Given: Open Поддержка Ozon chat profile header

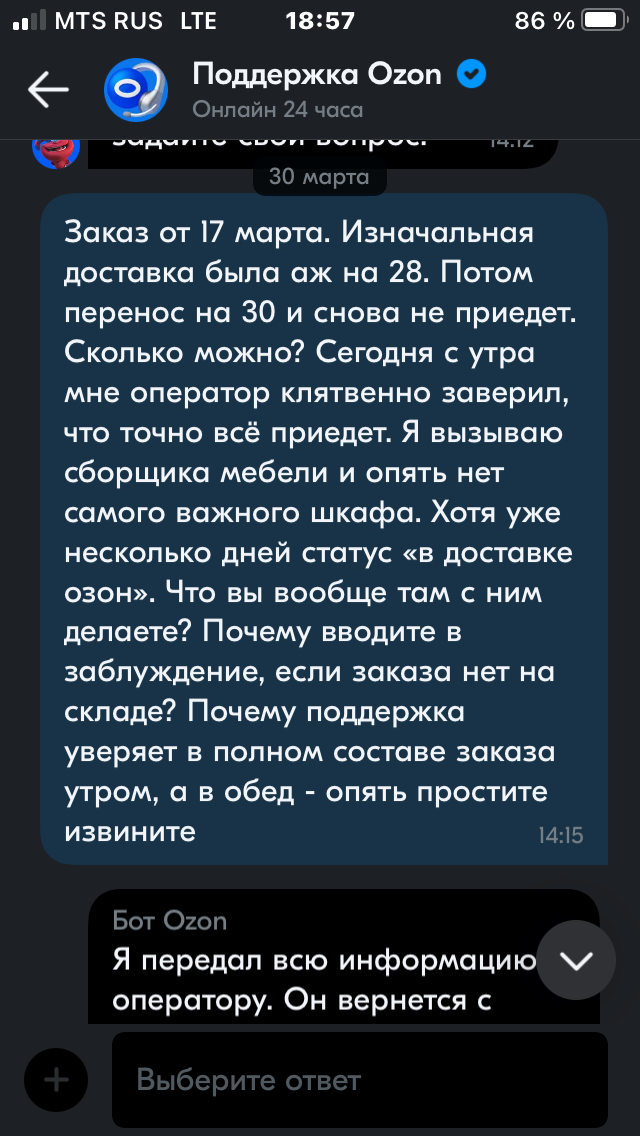Looking at the screenshot, I should pos(315,88).
